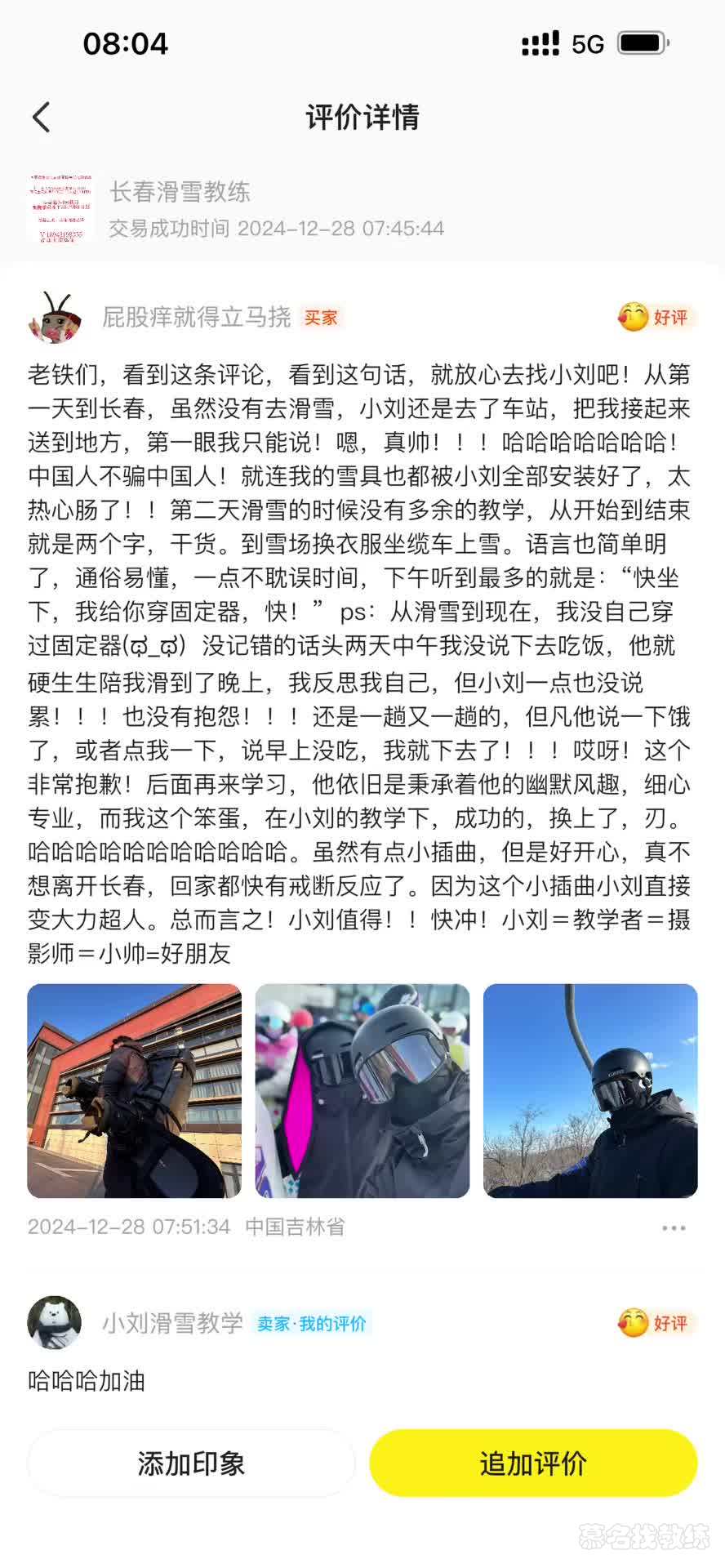View buyer 屁股痒就得立马挠's profile
Image resolution: width=725 pixels, height=1568 pixels.
(x=54, y=317)
